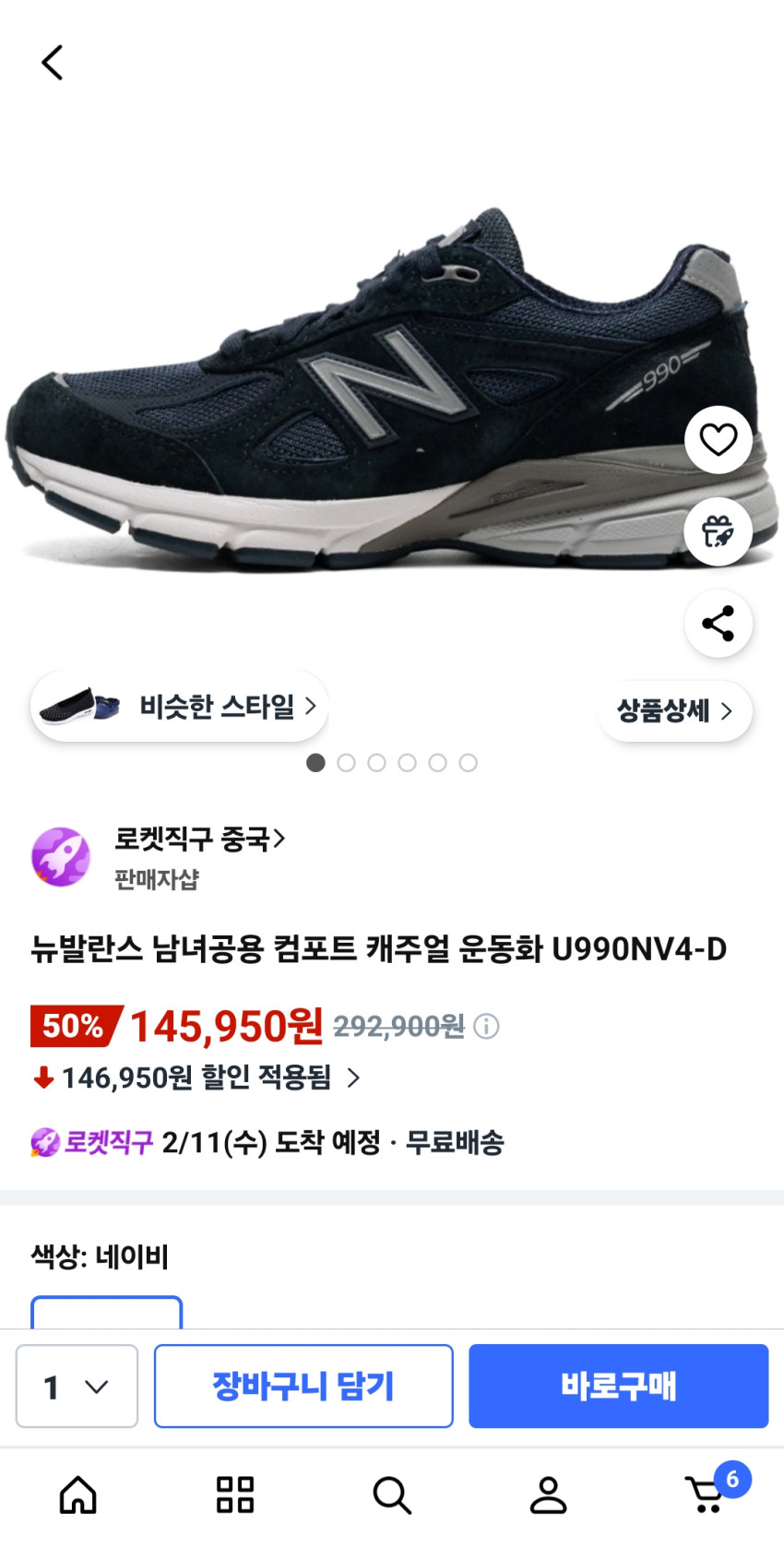Viewport: 784px width, 1548px height.
Task: Share this product
Action: [x=718, y=624]
